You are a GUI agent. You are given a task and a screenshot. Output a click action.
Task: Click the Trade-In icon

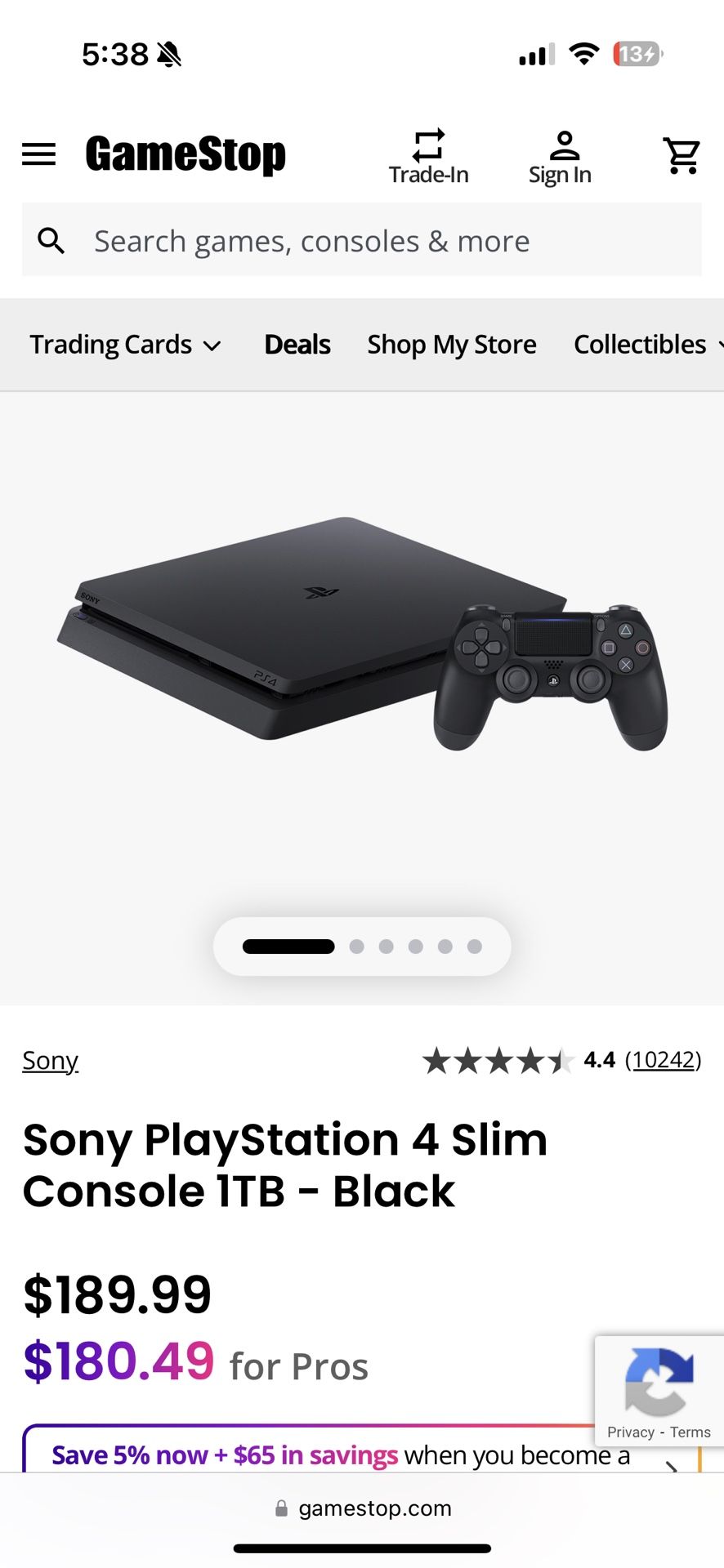(428, 143)
